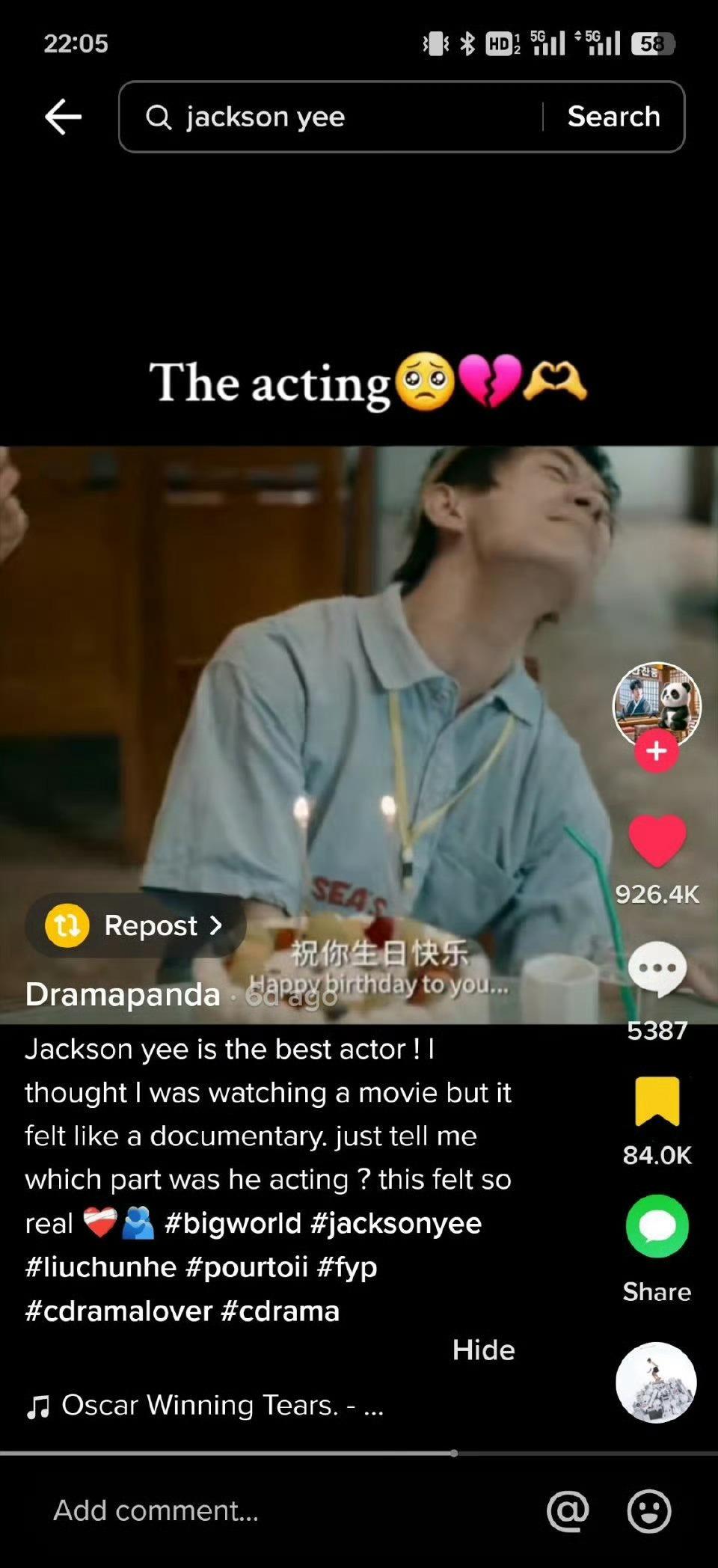Follow Dramapanda with the plus icon
The width and height of the screenshot is (718, 1568).
tap(657, 750)
